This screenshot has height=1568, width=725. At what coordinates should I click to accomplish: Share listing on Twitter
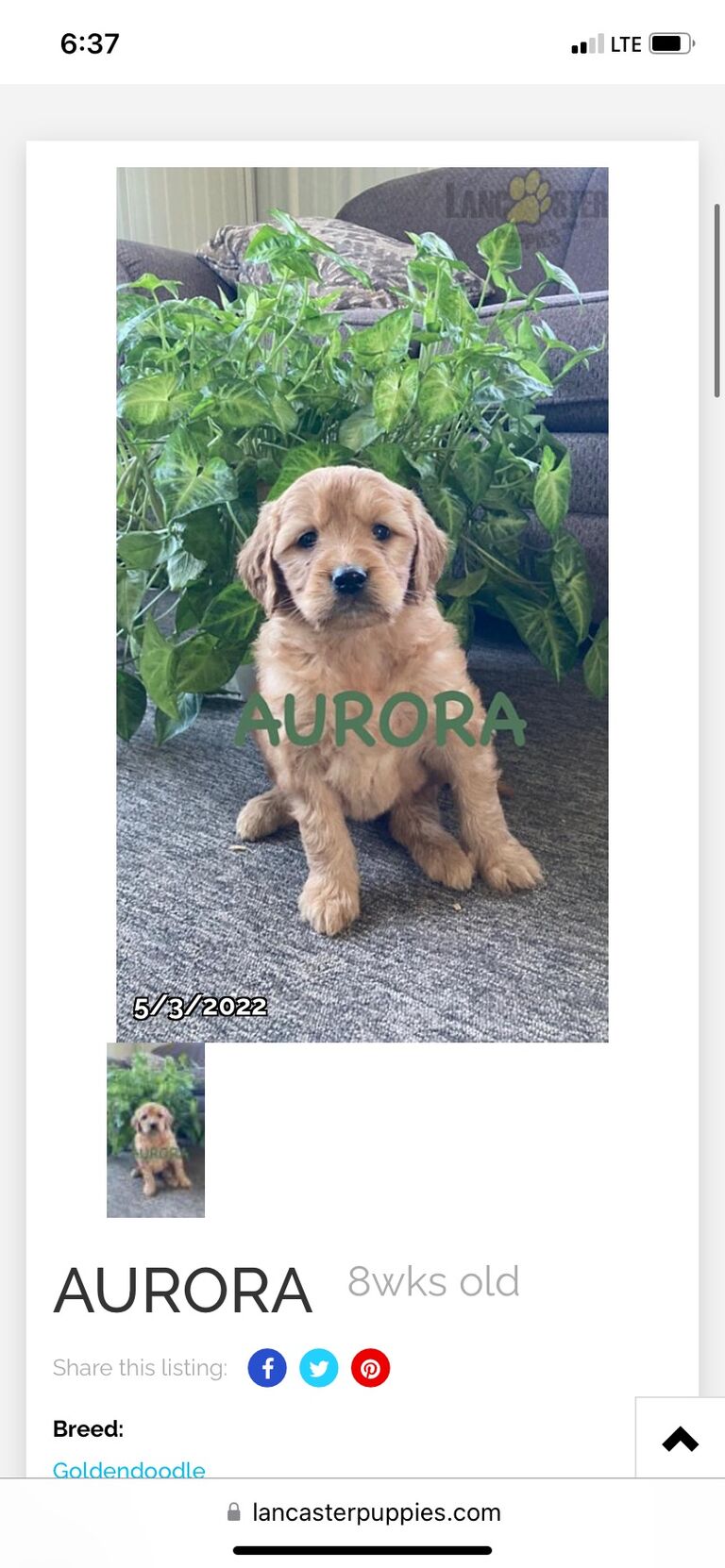[319, 1367]
